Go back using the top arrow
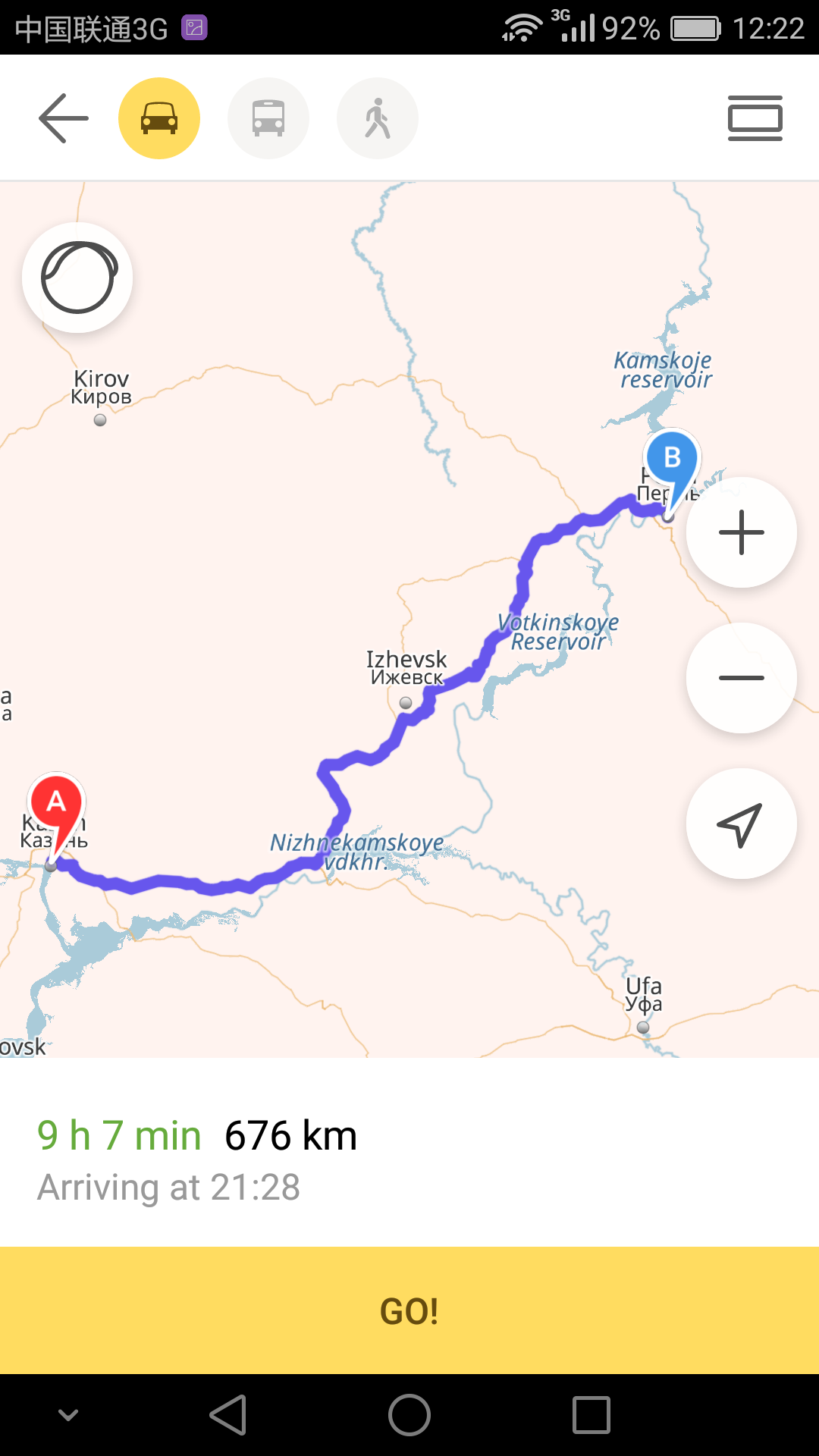Image resolution: width=819 pixels, height=1456 pixels. (x=64, y=118)
